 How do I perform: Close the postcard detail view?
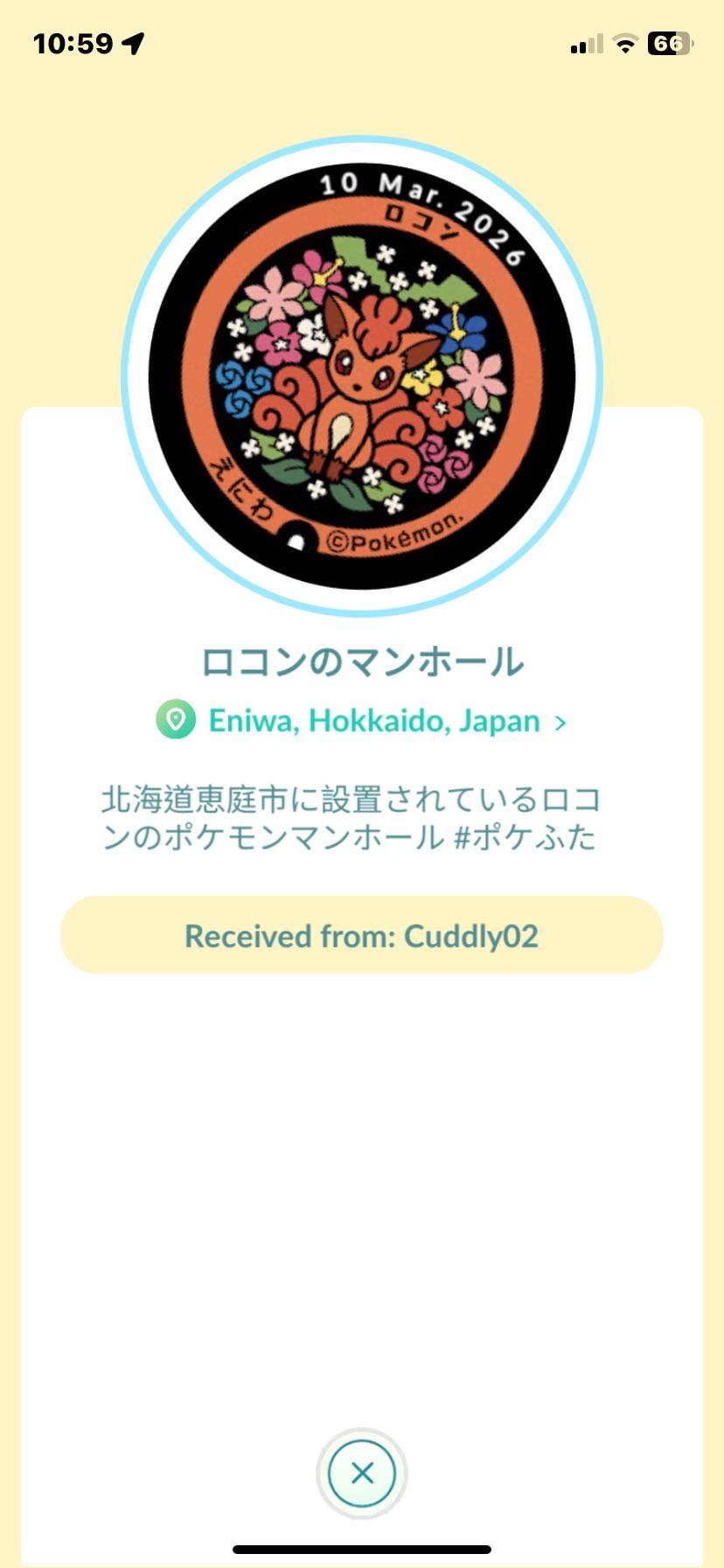click(x=362, y=1473)
